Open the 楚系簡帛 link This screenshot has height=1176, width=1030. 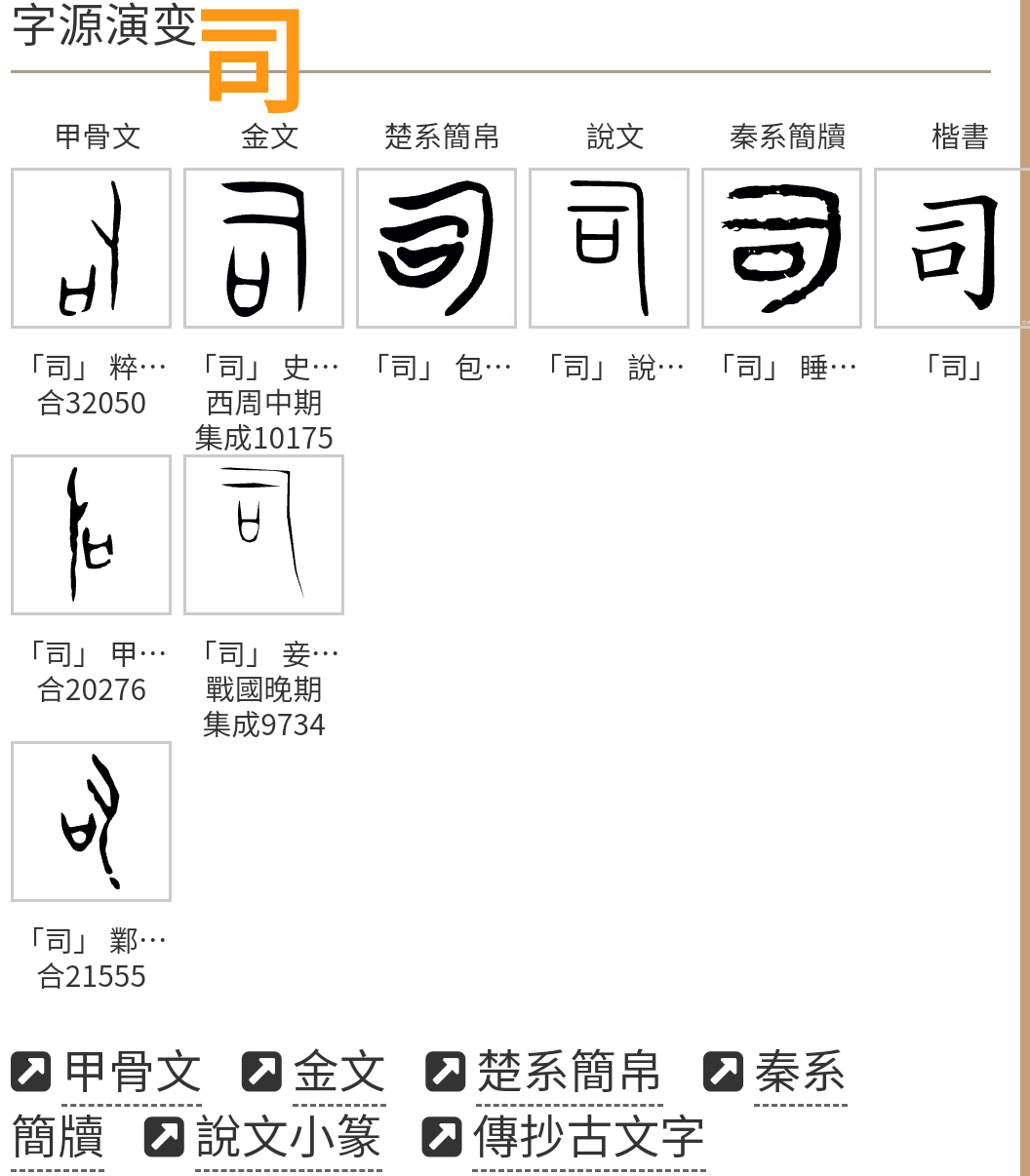point(569,1073)
